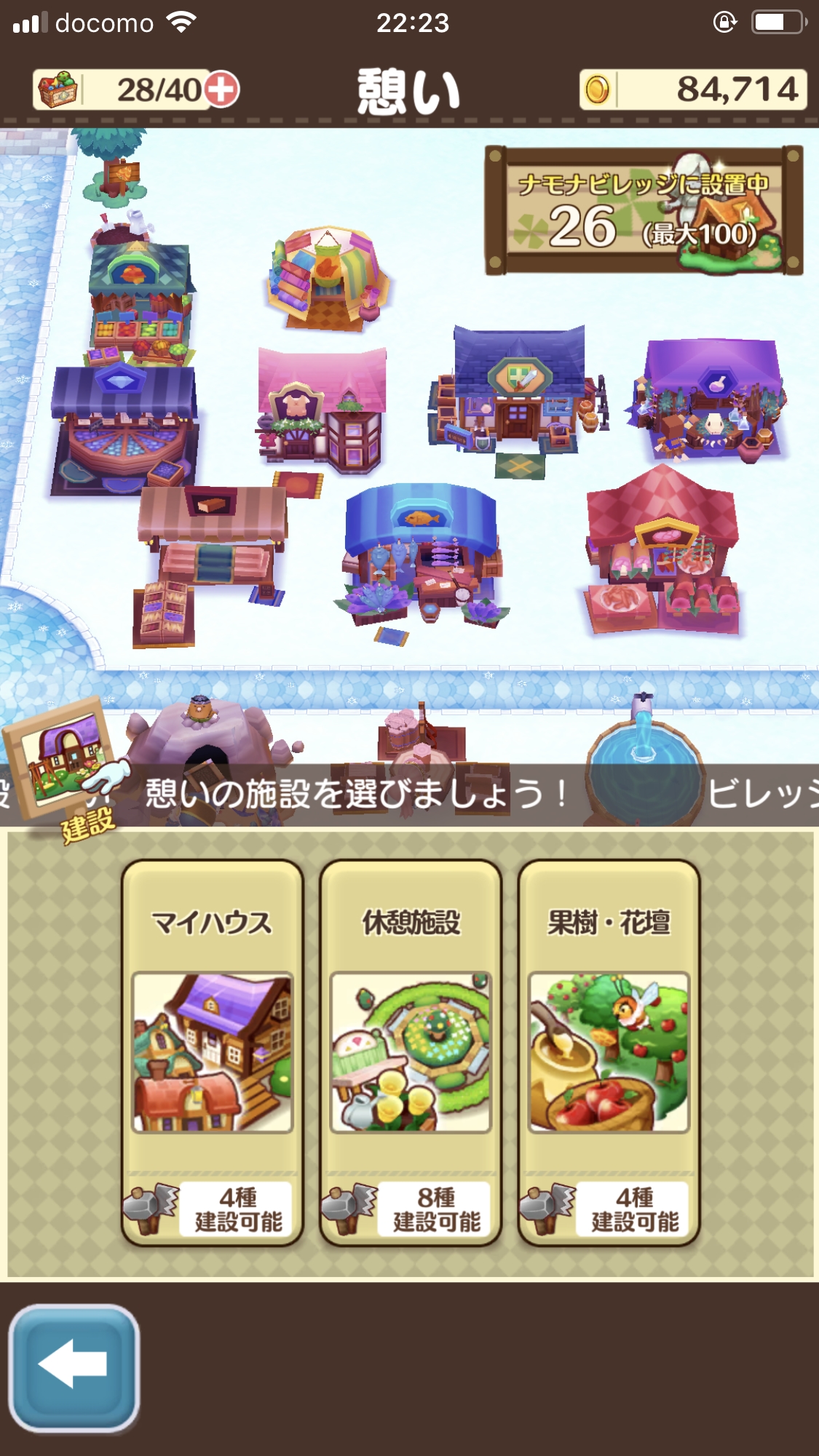The width and height of the screenshot is (819, 1456).
Task: Open the マイハウス category card
Action: 212,1053
